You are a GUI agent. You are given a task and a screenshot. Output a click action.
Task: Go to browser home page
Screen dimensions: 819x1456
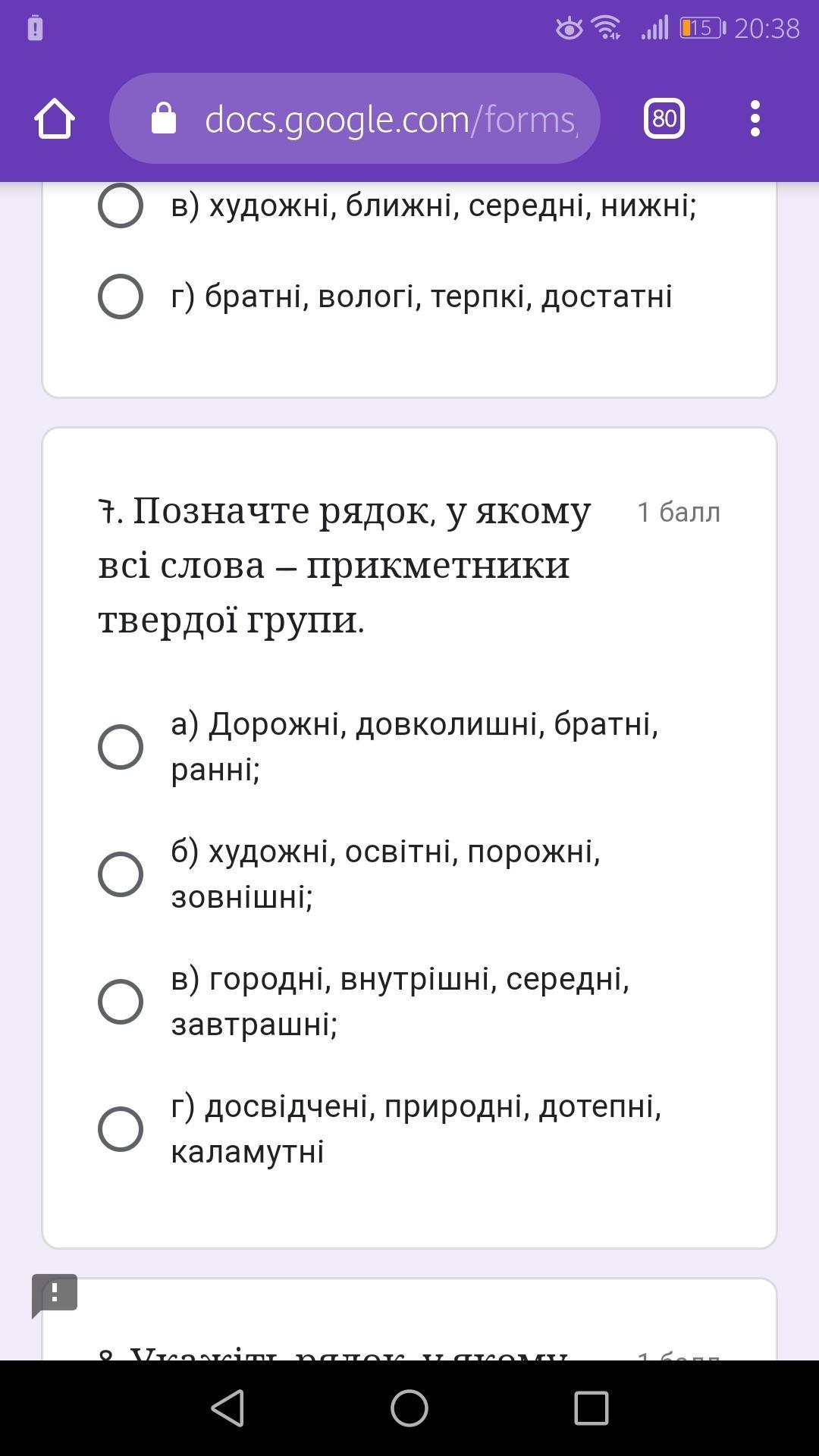click(x=55, y=119)
